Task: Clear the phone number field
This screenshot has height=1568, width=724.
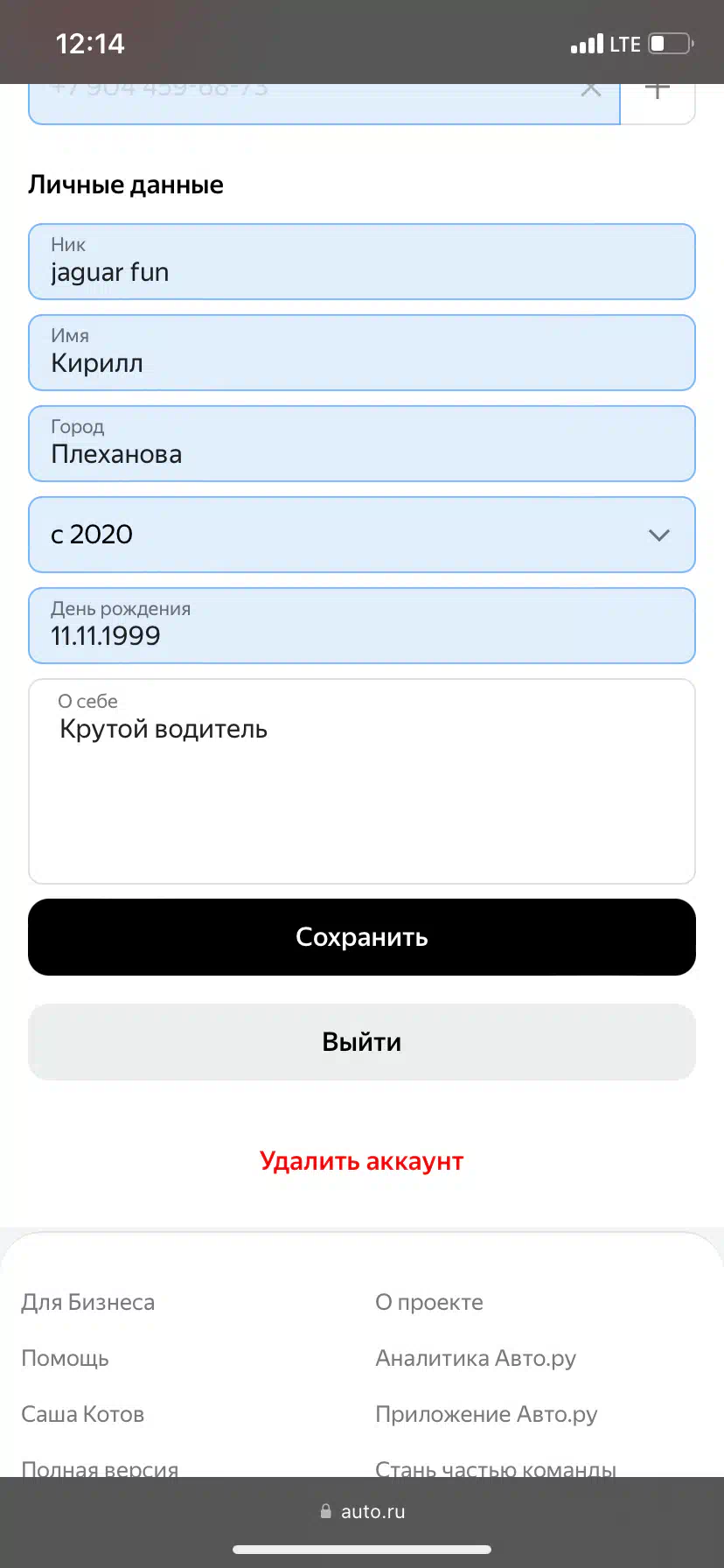Action: pos(591,91)
